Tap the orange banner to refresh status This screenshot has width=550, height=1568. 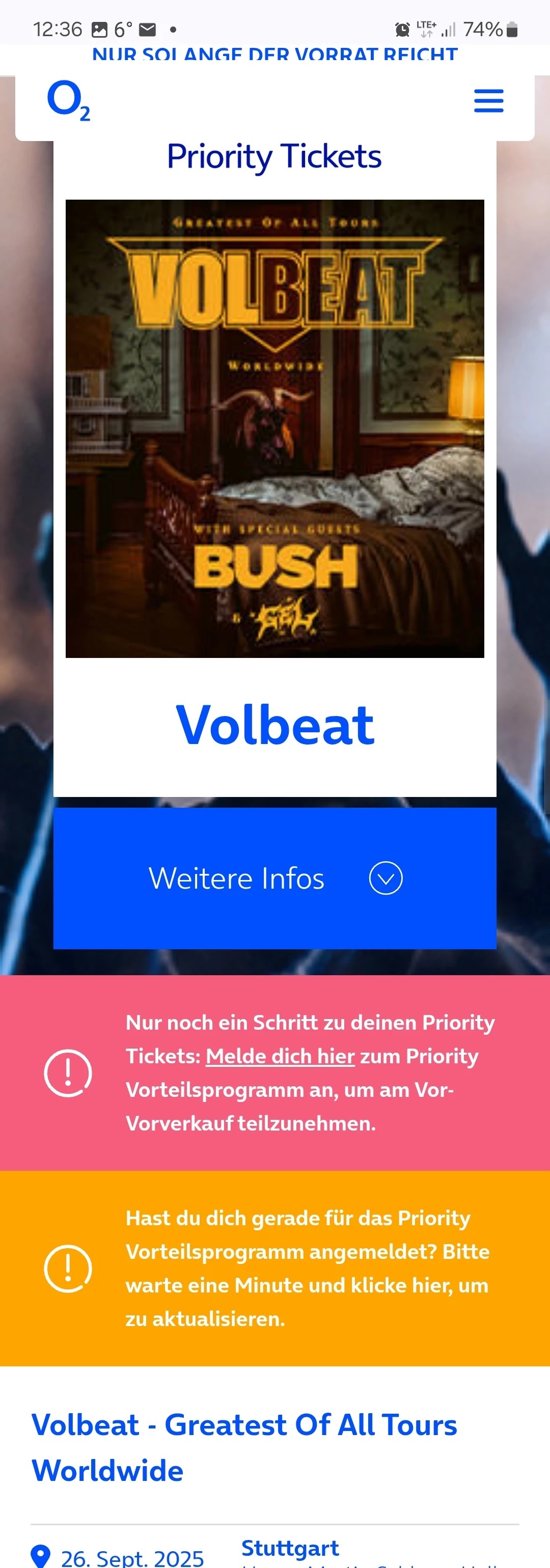pyautogui.click(x=307, y=1268)
